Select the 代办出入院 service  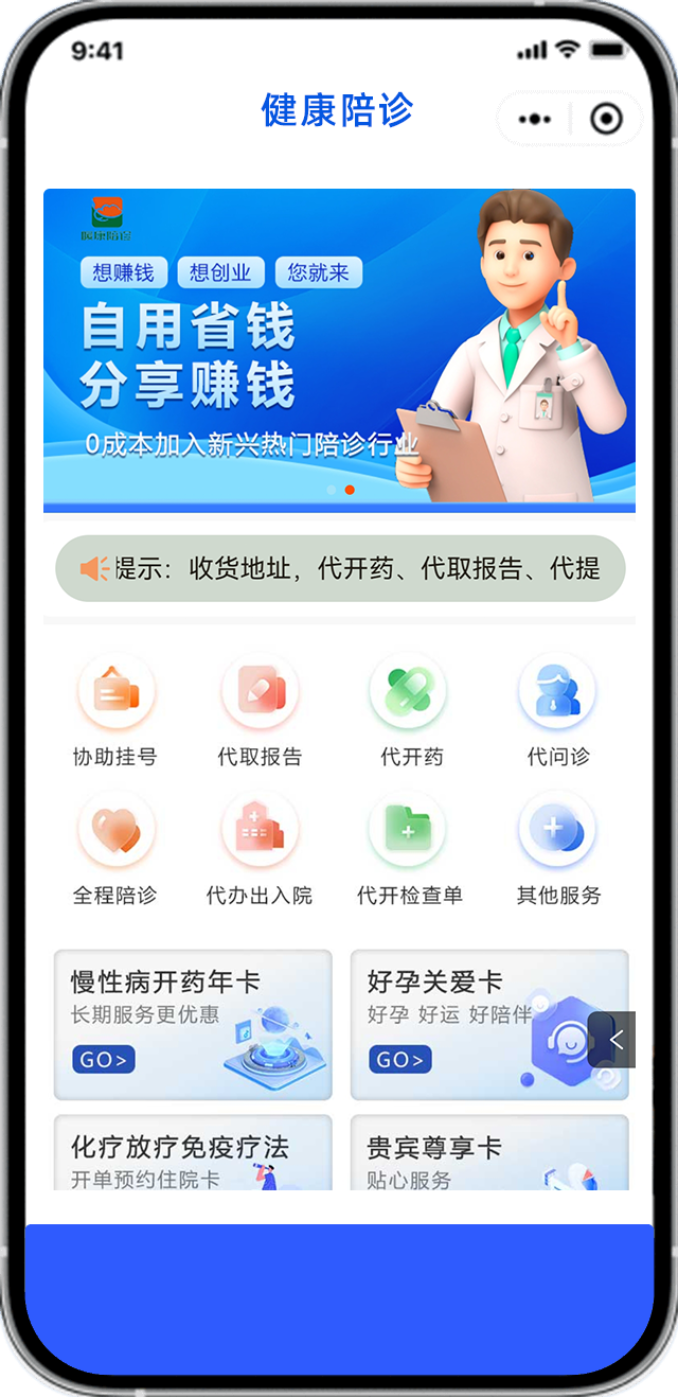tap(260, 849)
